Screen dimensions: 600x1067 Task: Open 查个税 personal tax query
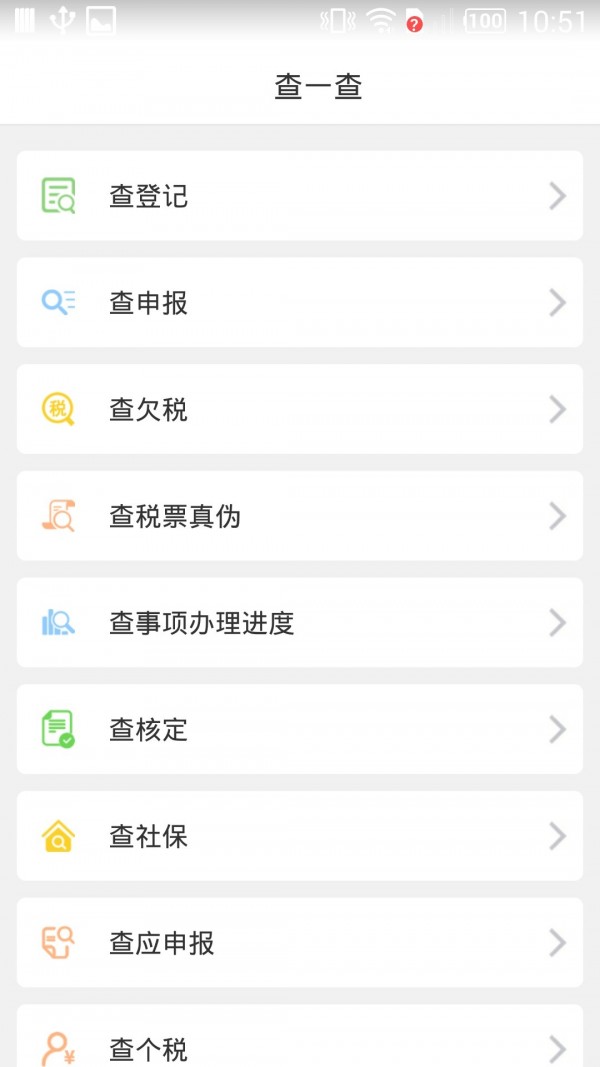click(x=299, y=1043)
